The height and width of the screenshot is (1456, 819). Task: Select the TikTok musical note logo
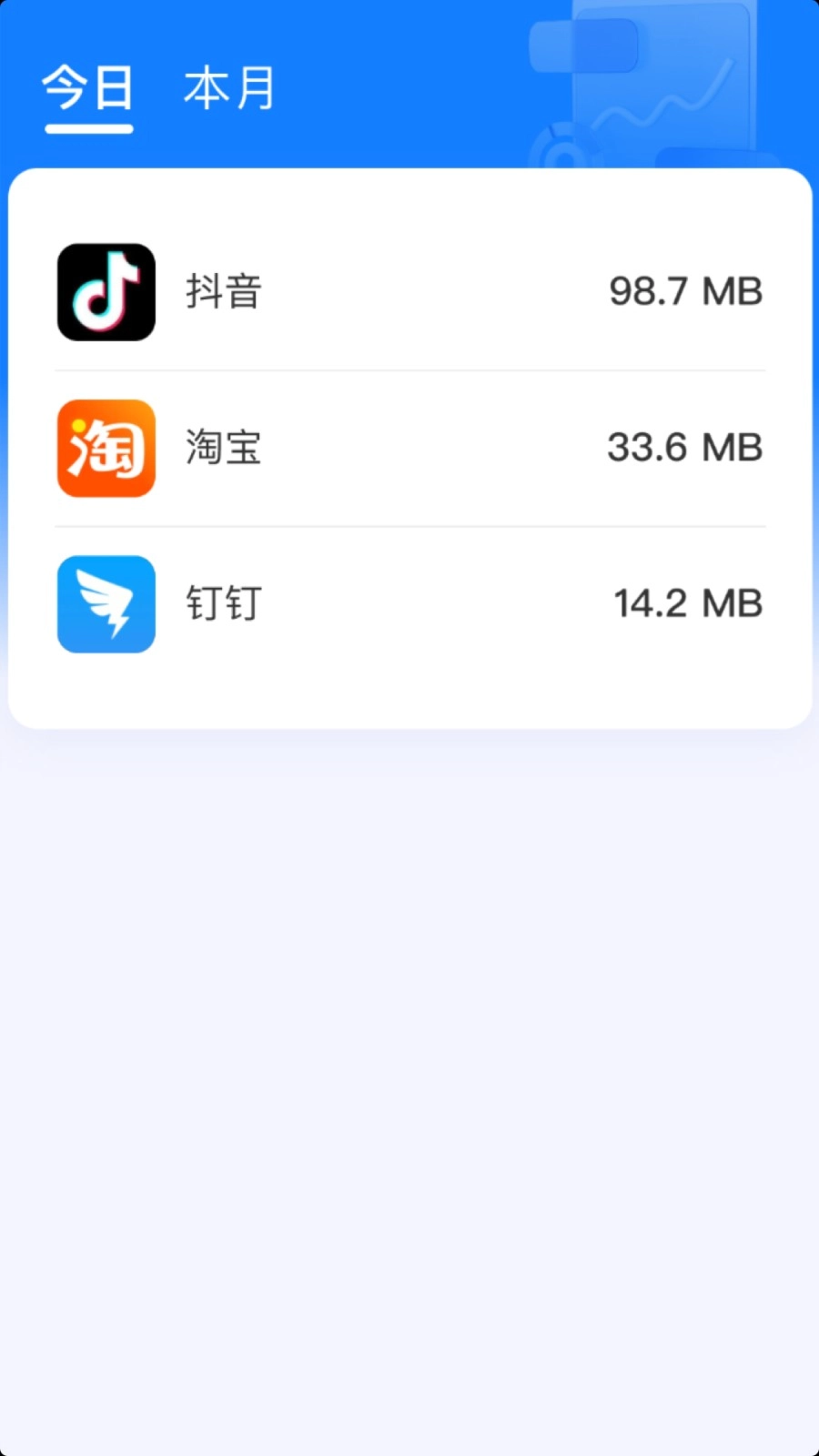(x=106, y=292)
